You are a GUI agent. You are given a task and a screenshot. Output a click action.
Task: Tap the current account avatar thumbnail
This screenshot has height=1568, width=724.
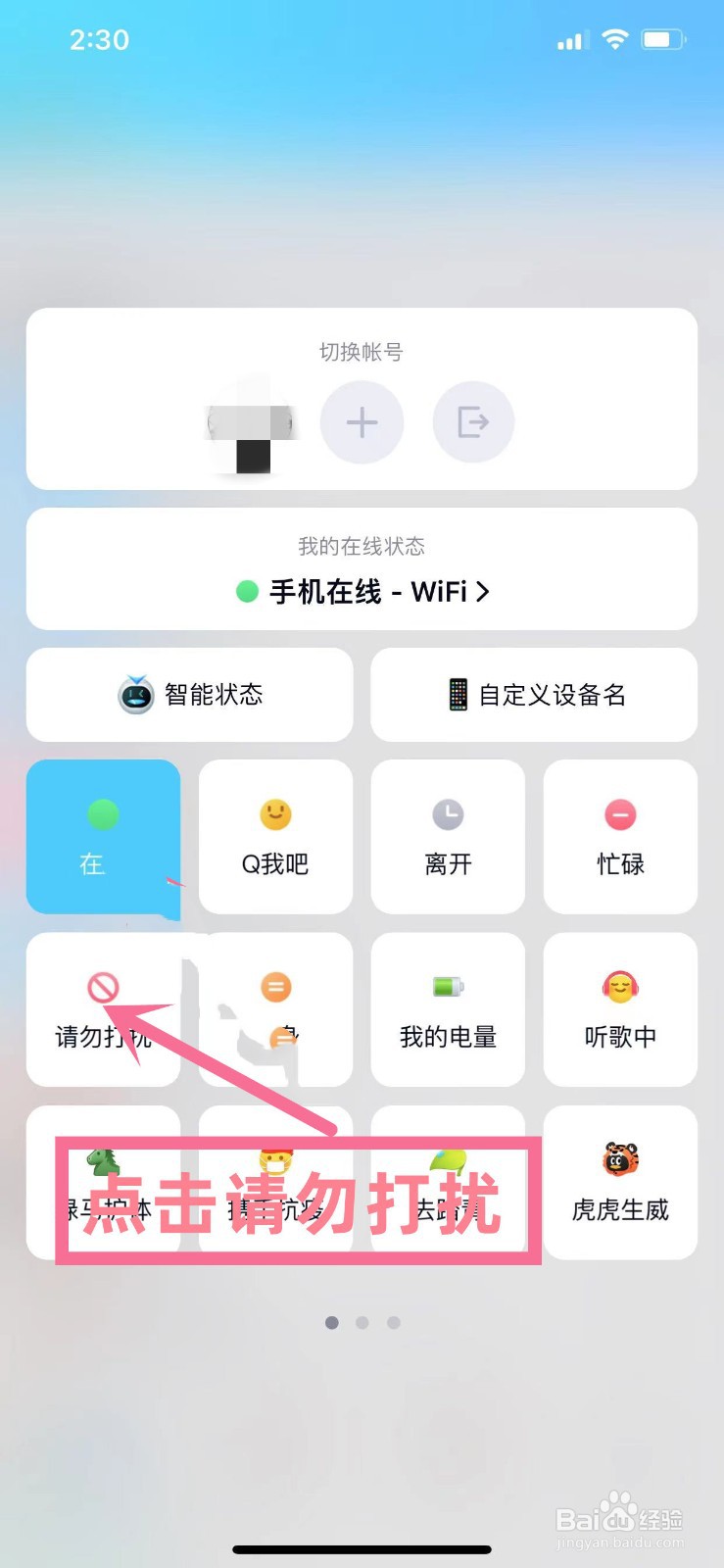coord(251,421)
